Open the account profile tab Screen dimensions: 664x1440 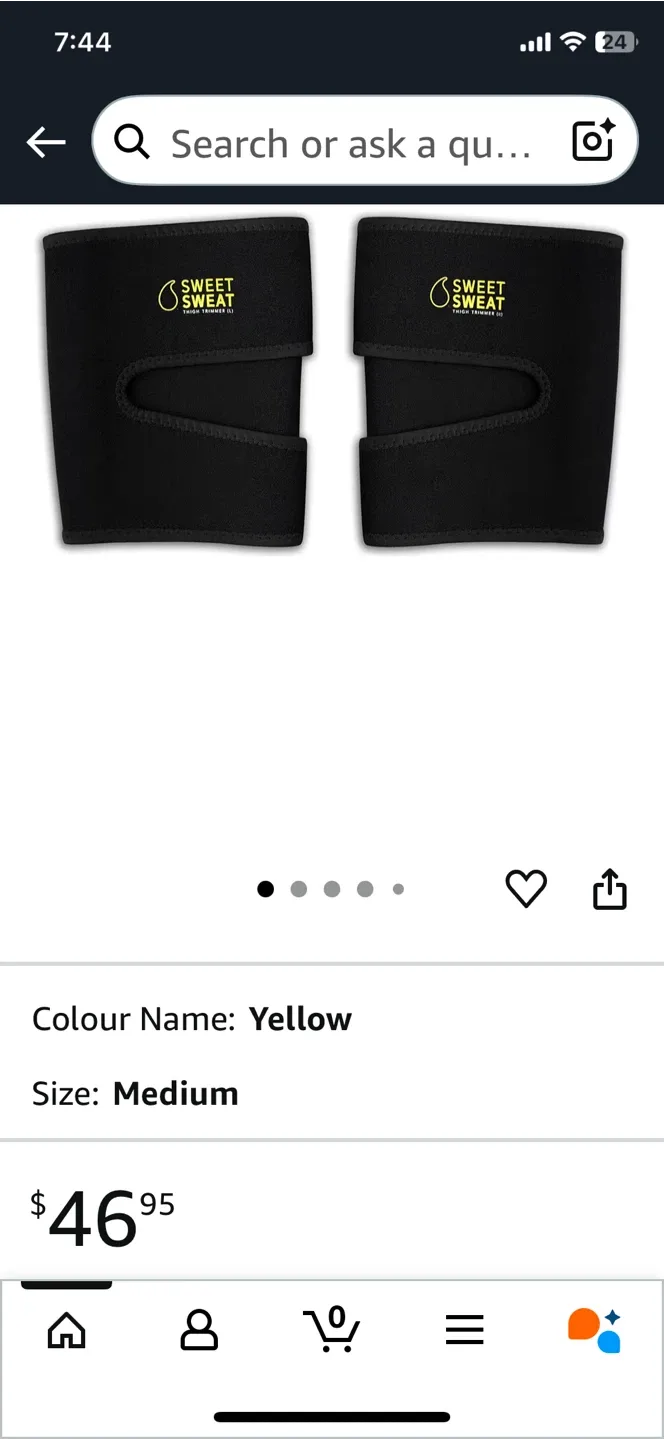199,1330
